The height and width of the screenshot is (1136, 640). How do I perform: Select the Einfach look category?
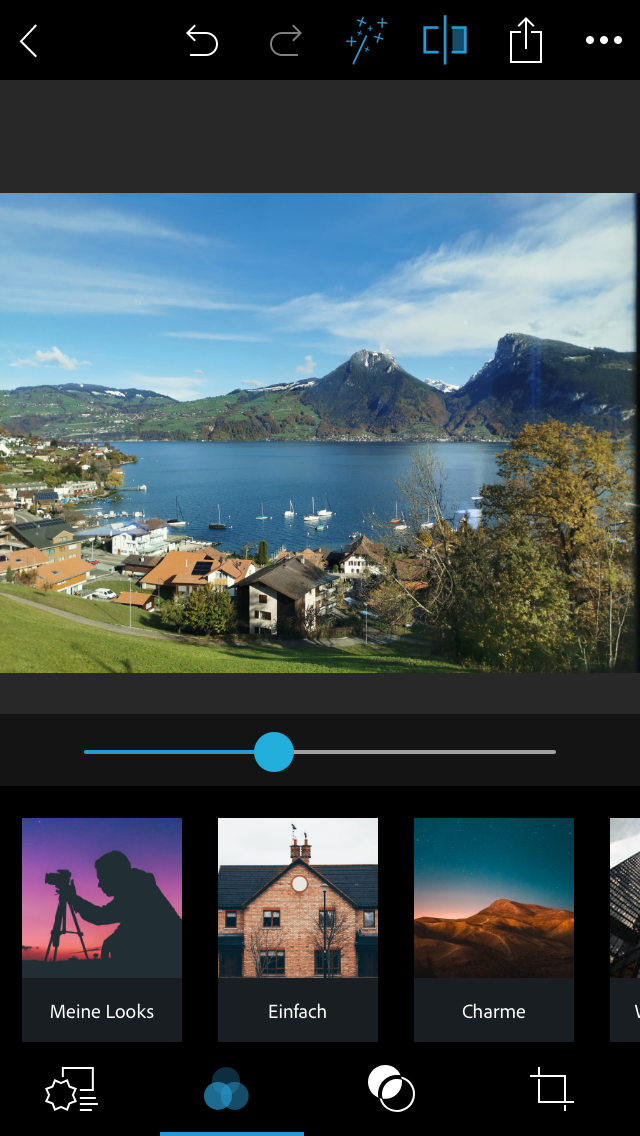(x=298, y=929)
